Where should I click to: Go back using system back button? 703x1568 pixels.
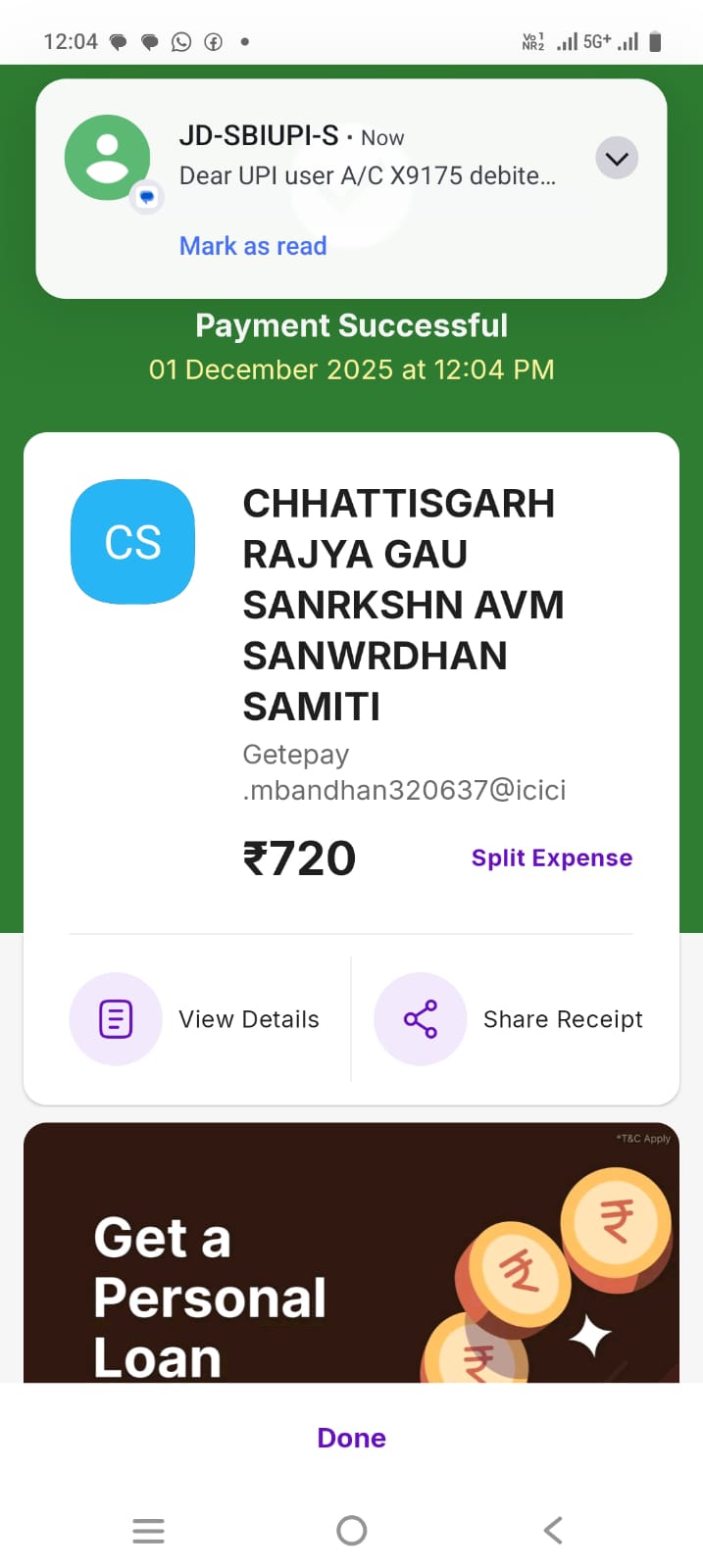click(553, 1530)
